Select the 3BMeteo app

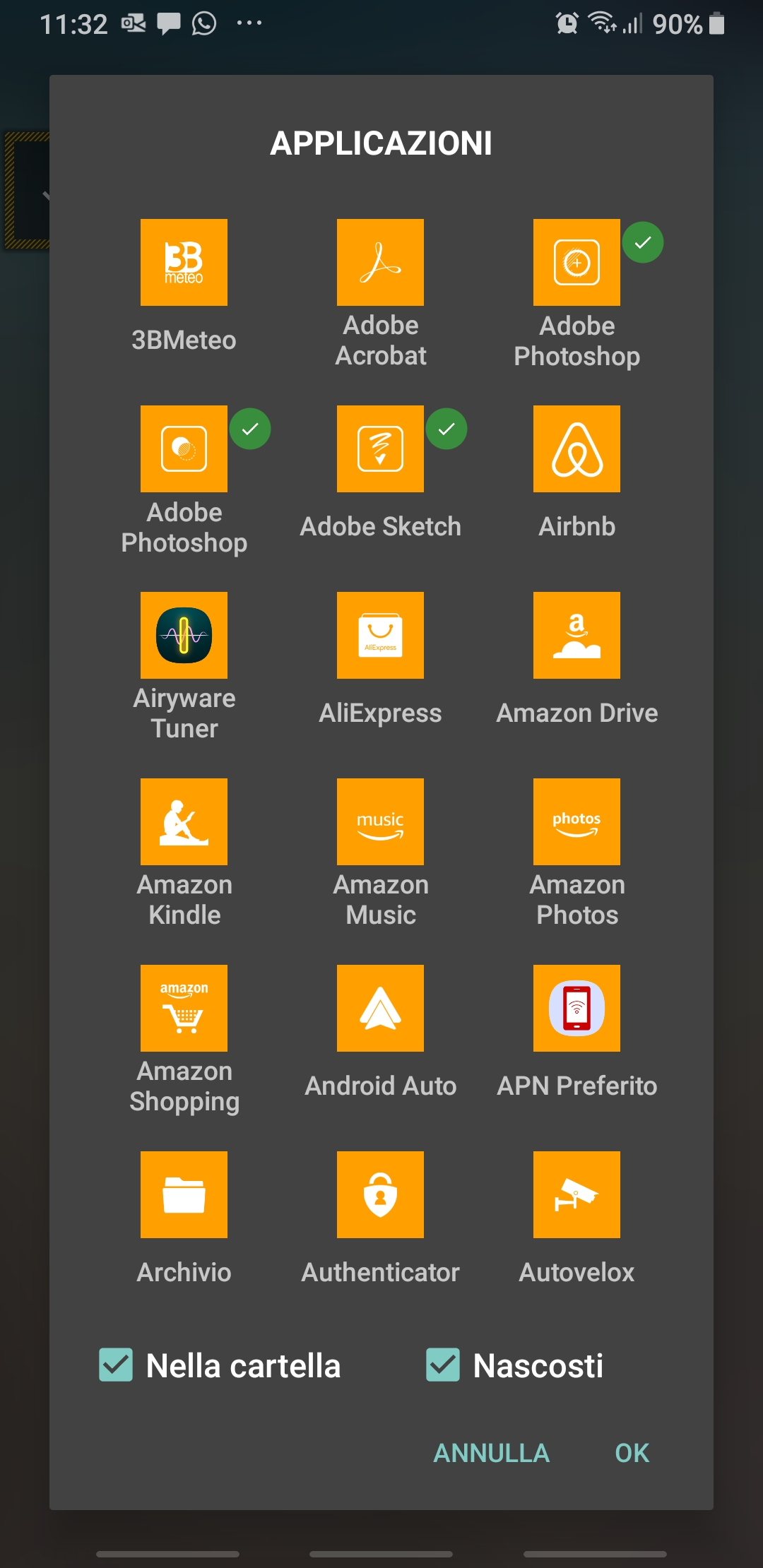tap(184, 263)
